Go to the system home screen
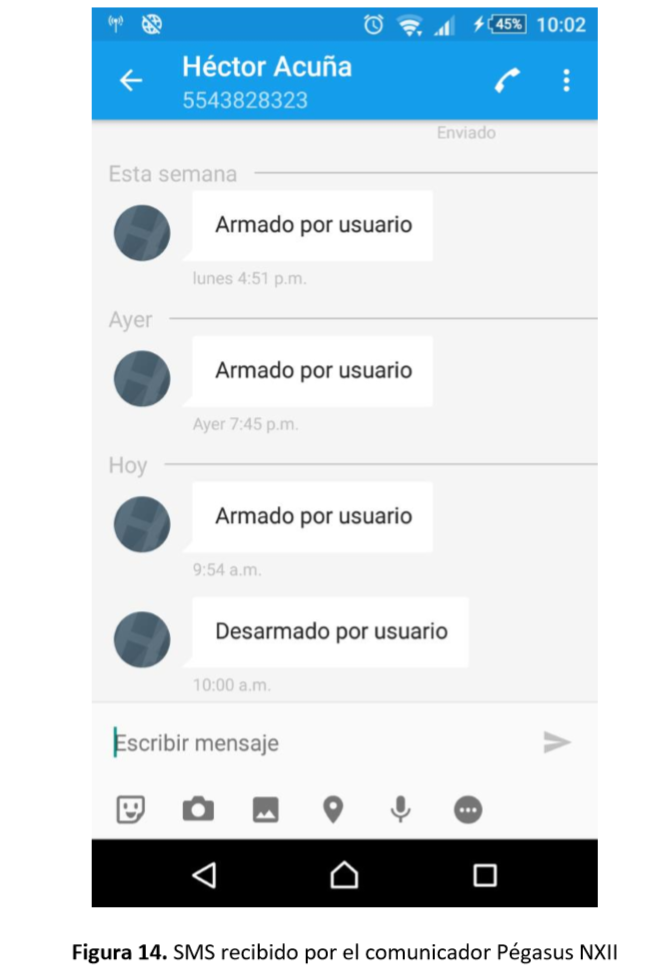 pos(344,875)
